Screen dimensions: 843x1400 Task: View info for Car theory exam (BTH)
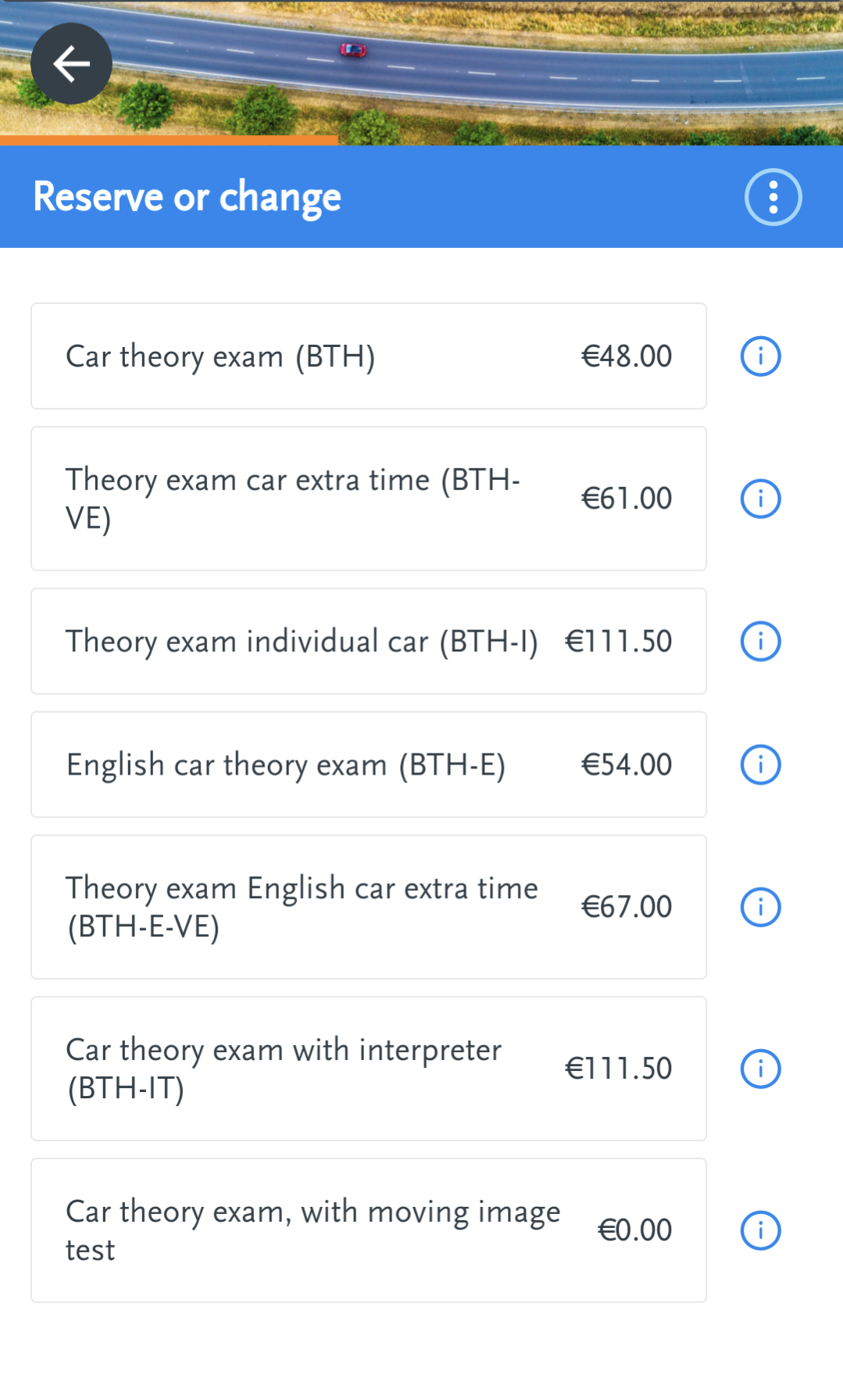click(760, 356)
